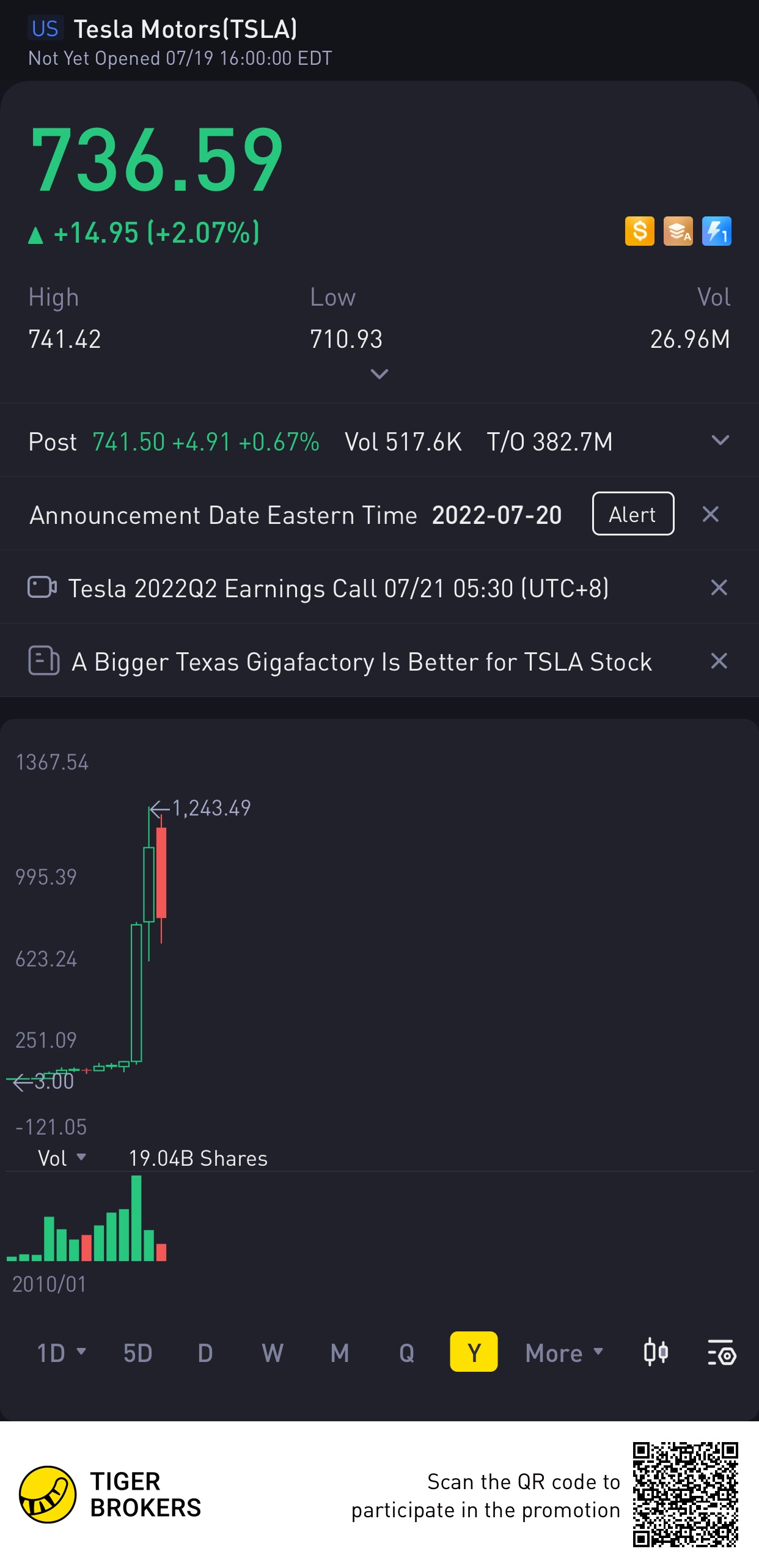Open Tesla 2022Q2 Earnings Call event

click(x=338, y=588)
